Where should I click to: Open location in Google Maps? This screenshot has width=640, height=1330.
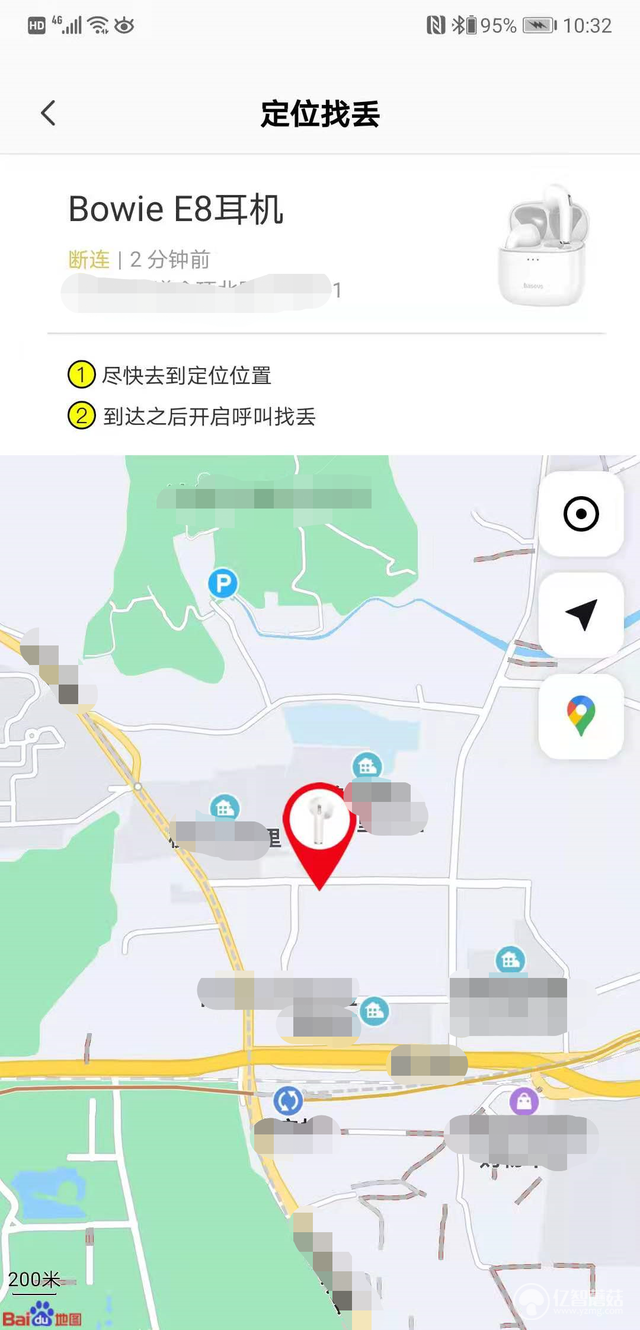[x=581, y=716]
